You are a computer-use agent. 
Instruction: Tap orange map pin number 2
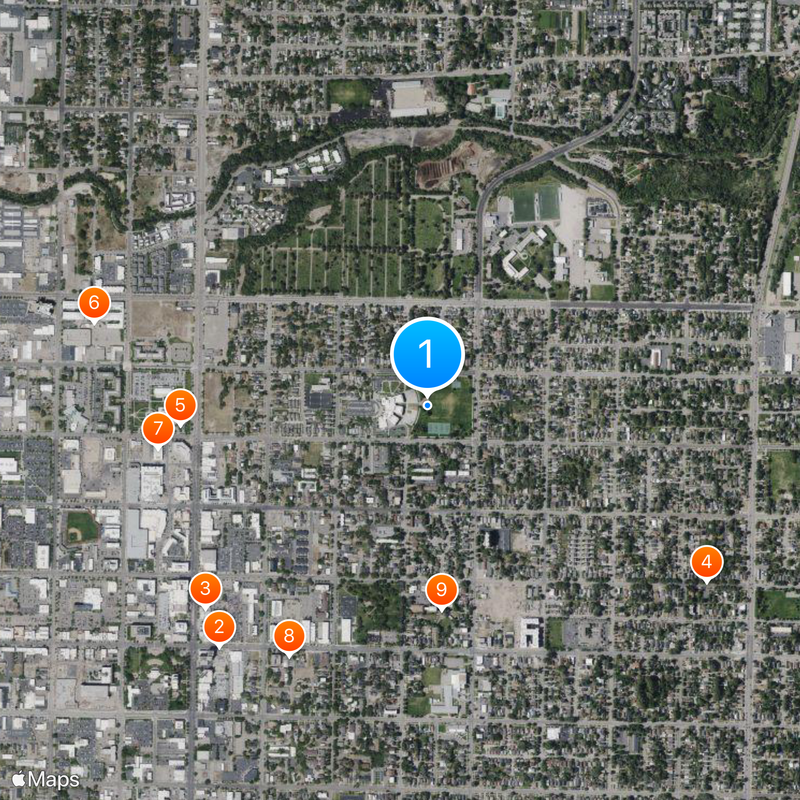point(219,628)
